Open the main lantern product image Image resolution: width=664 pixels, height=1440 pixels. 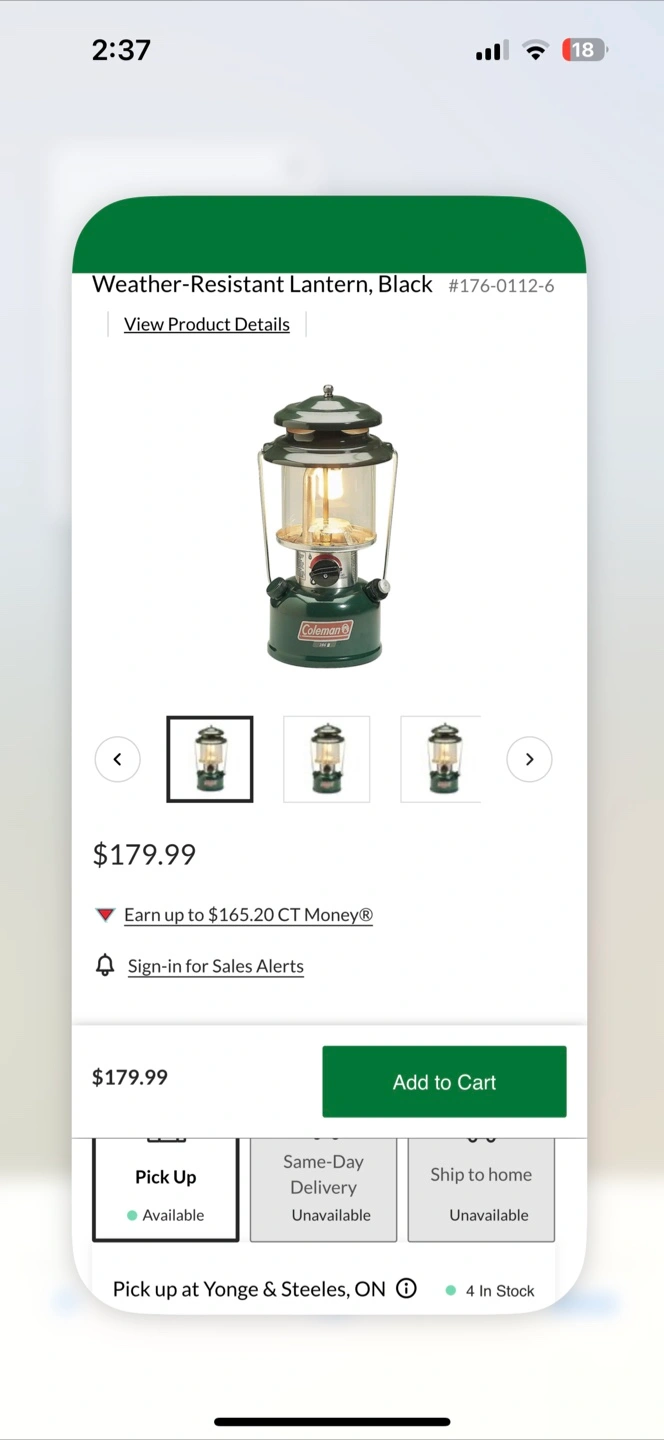click(329, 525)
